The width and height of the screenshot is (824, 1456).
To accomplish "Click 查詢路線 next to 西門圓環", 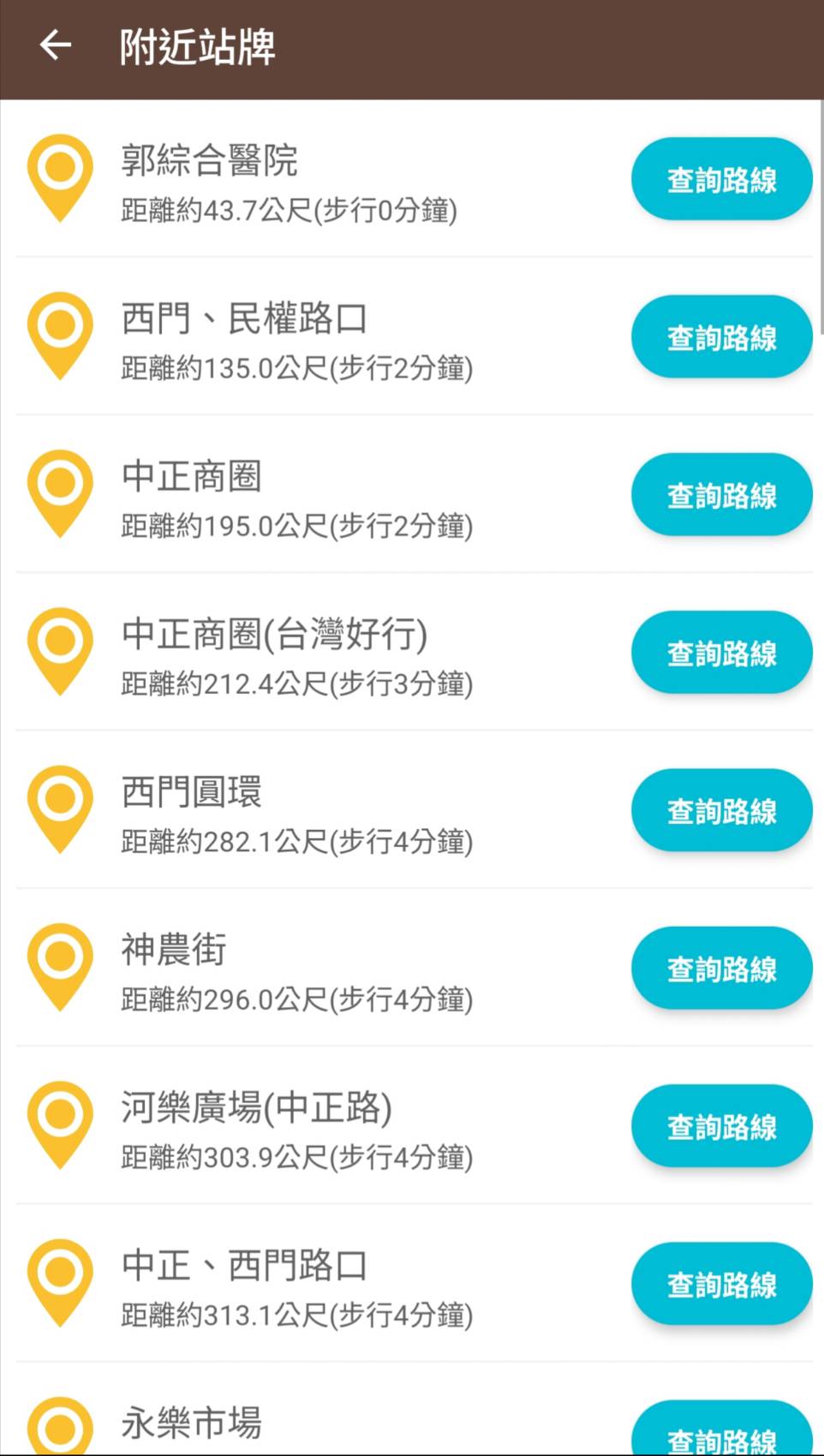I will [x=721, y=810].
